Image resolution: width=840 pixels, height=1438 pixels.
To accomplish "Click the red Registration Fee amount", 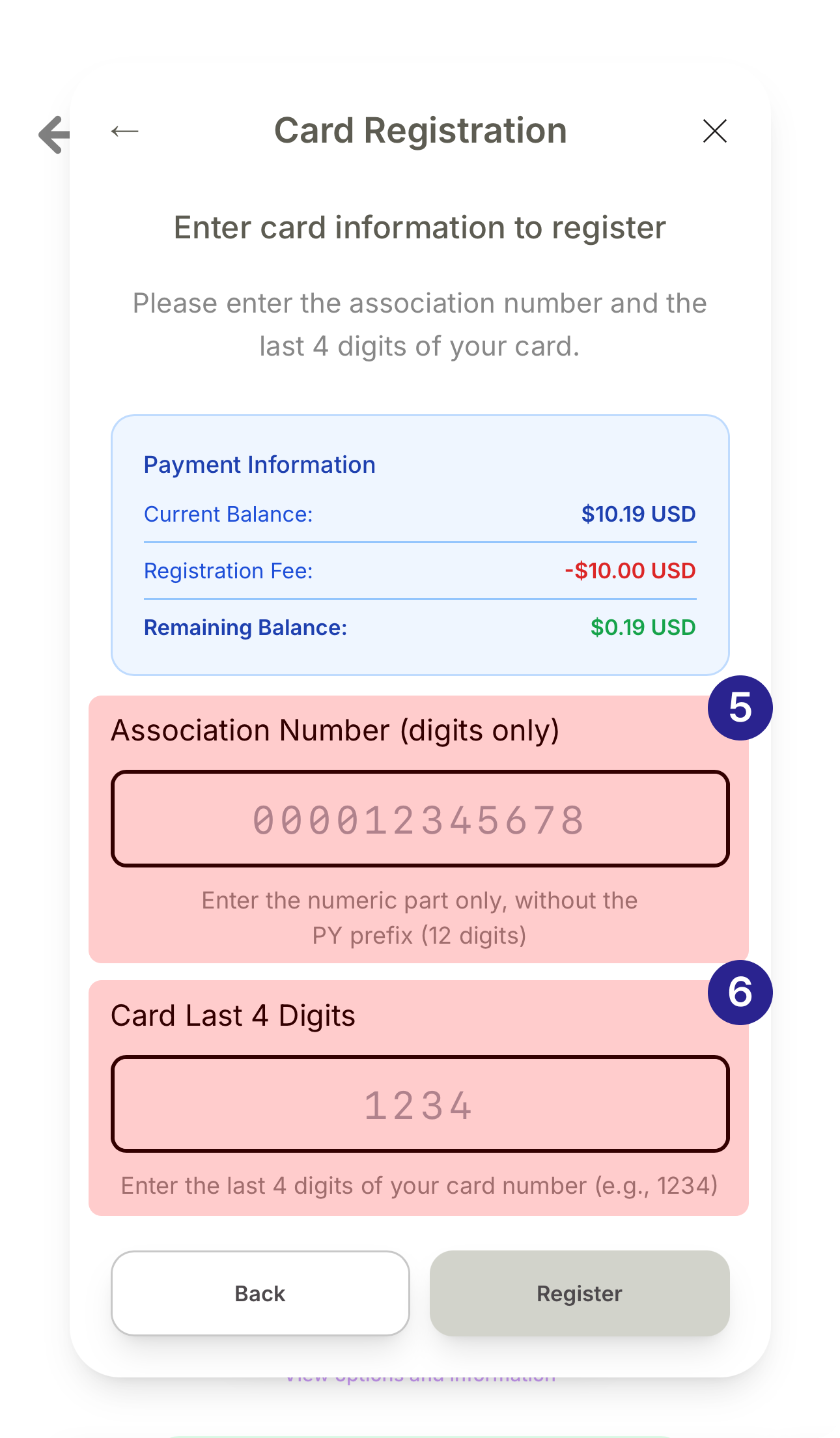I will pos(628,571).
